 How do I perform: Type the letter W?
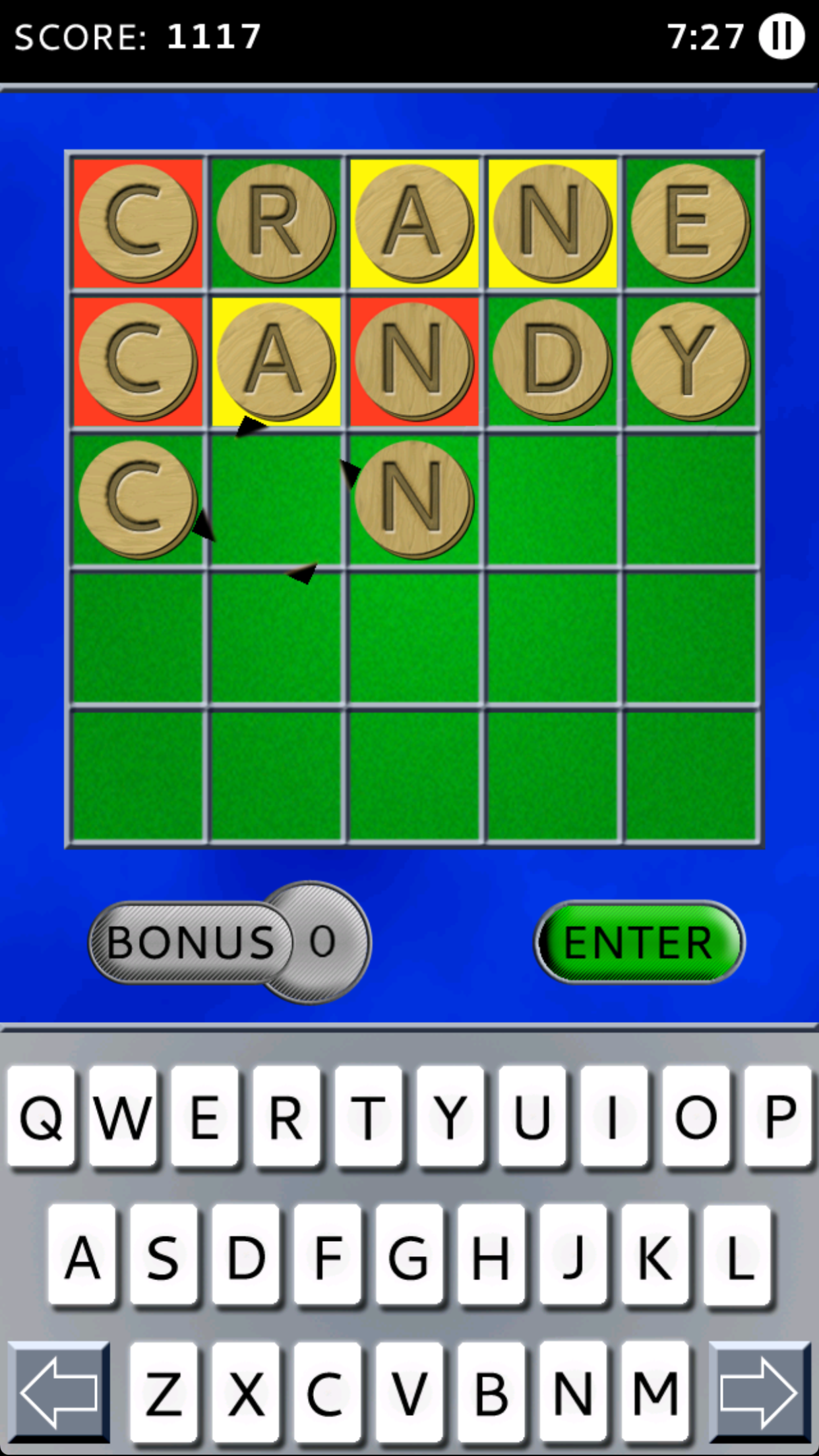point(123,1117)
